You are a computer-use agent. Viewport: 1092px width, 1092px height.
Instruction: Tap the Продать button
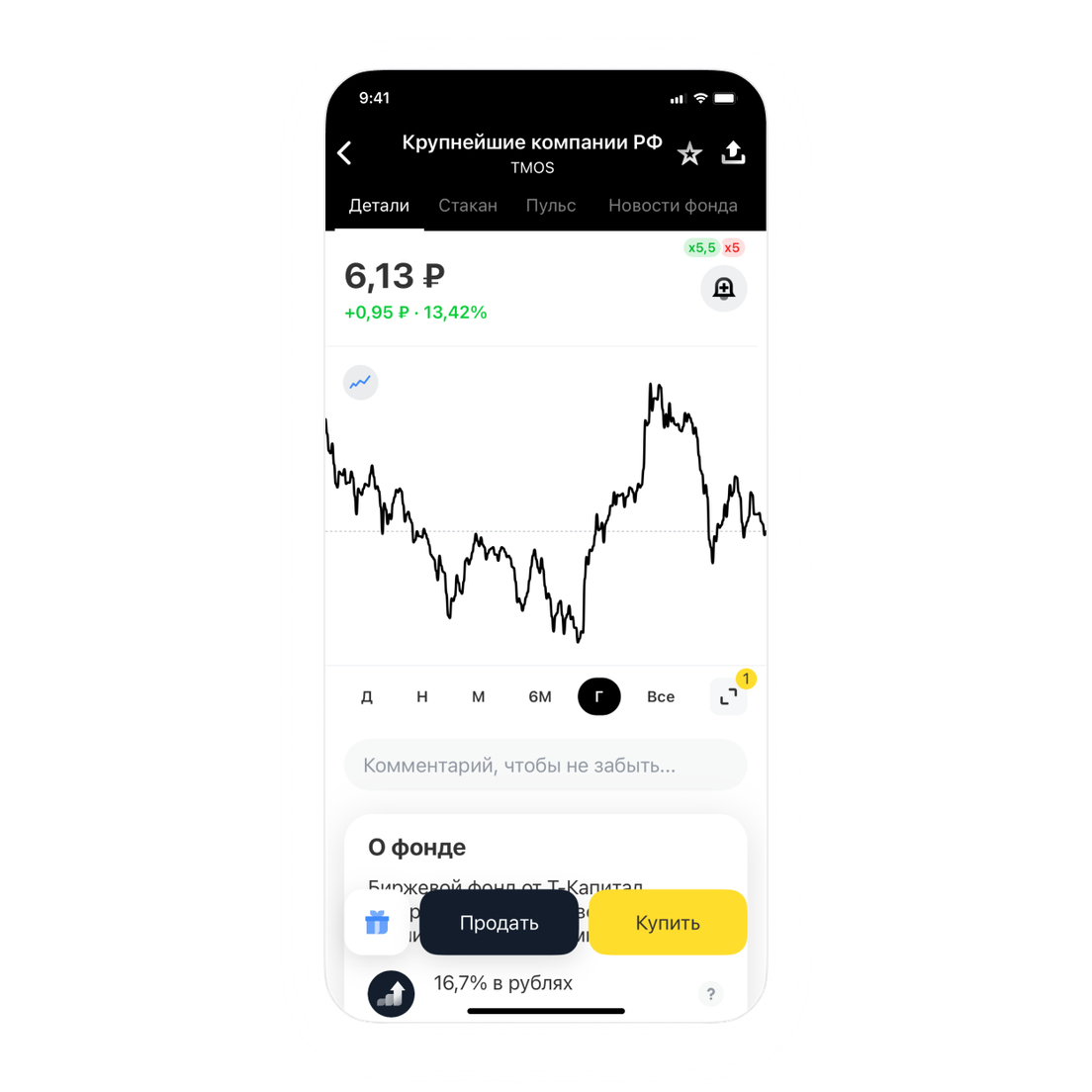[500, 923]
